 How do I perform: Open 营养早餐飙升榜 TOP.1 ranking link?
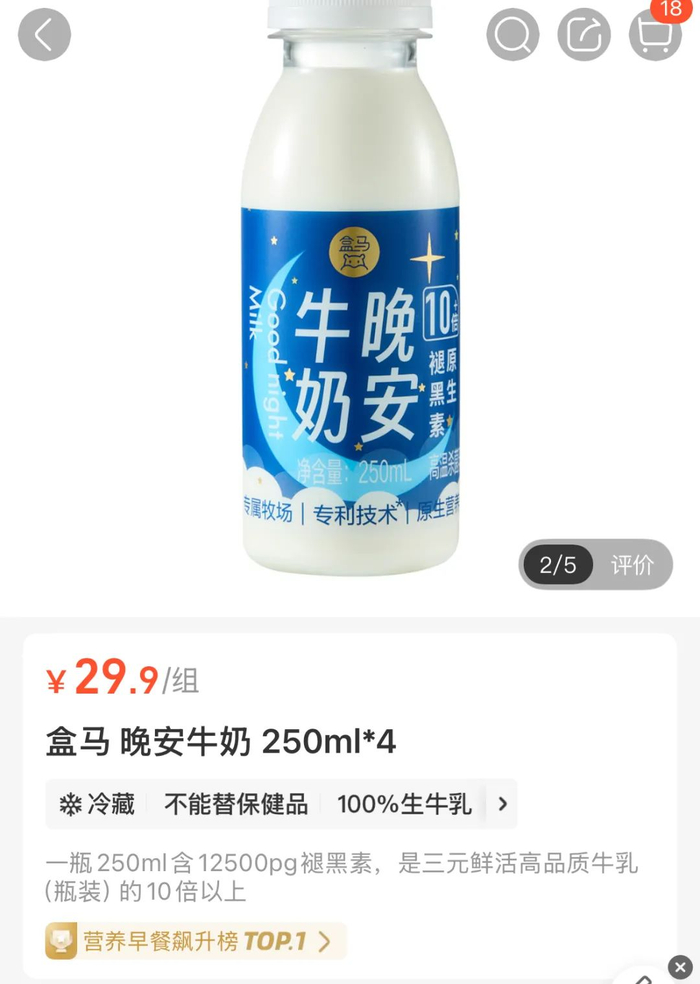[x=196, y=941]
